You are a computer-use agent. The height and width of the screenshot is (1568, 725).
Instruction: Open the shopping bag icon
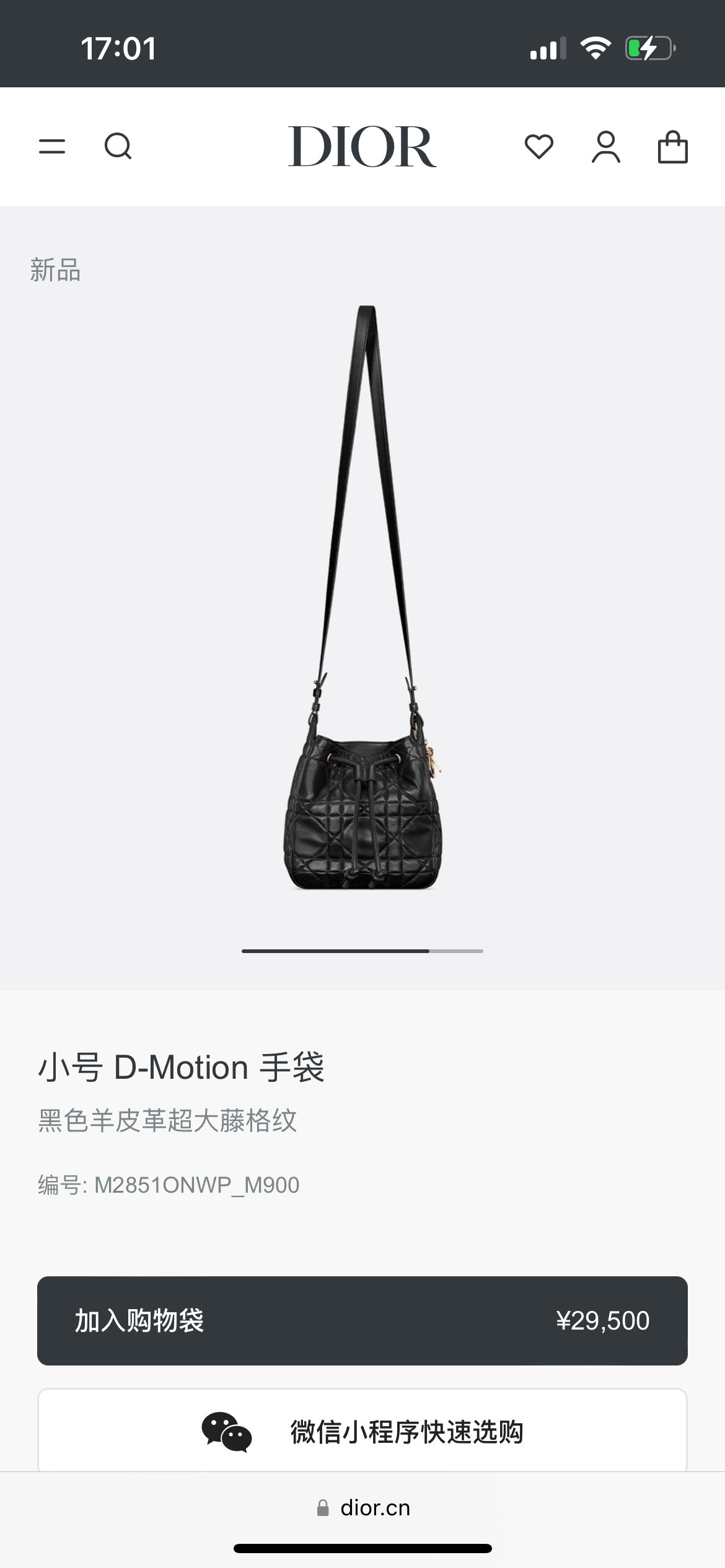[x=672, y=147]
